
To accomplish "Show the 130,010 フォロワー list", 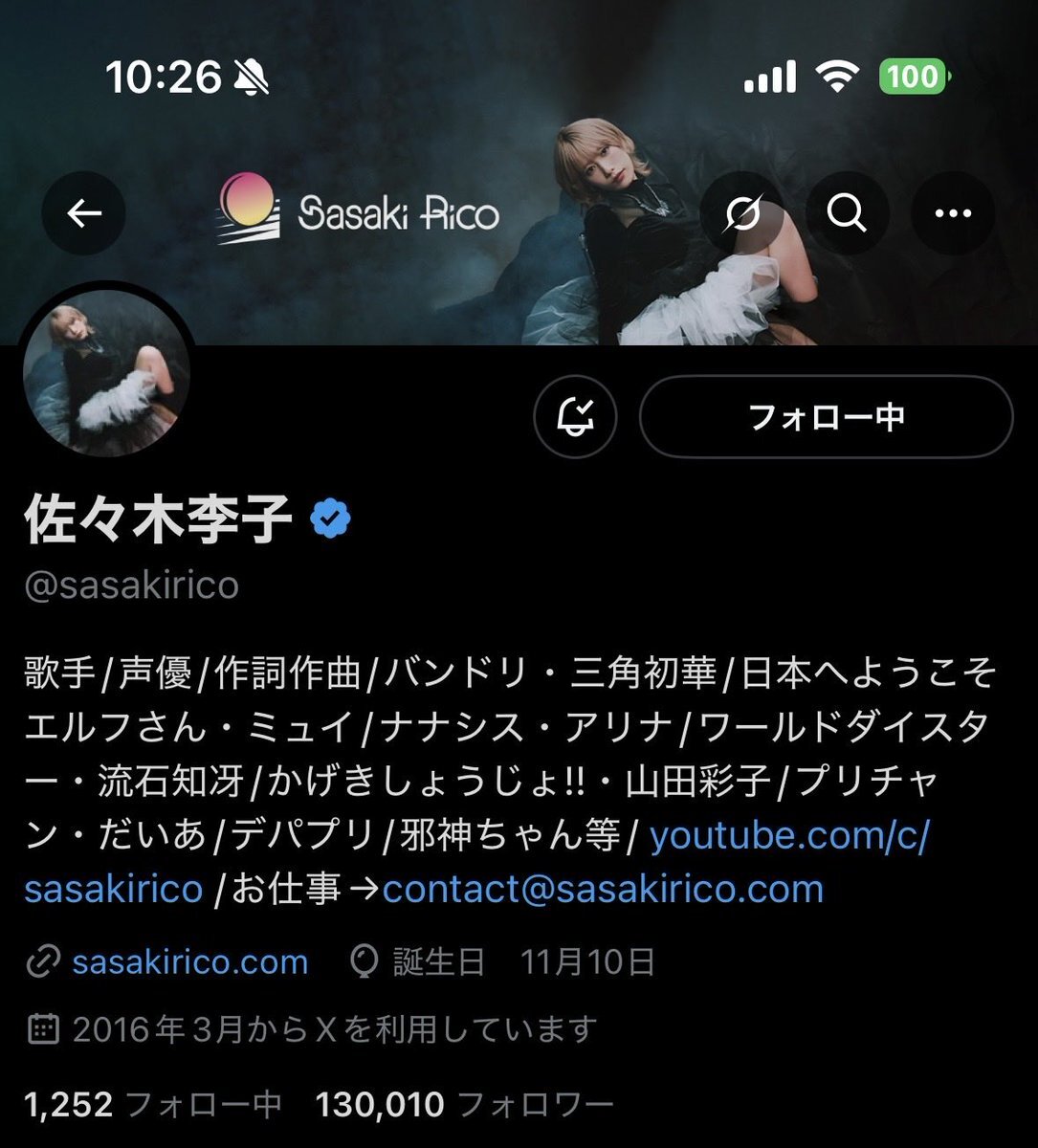I will 465,1105.
